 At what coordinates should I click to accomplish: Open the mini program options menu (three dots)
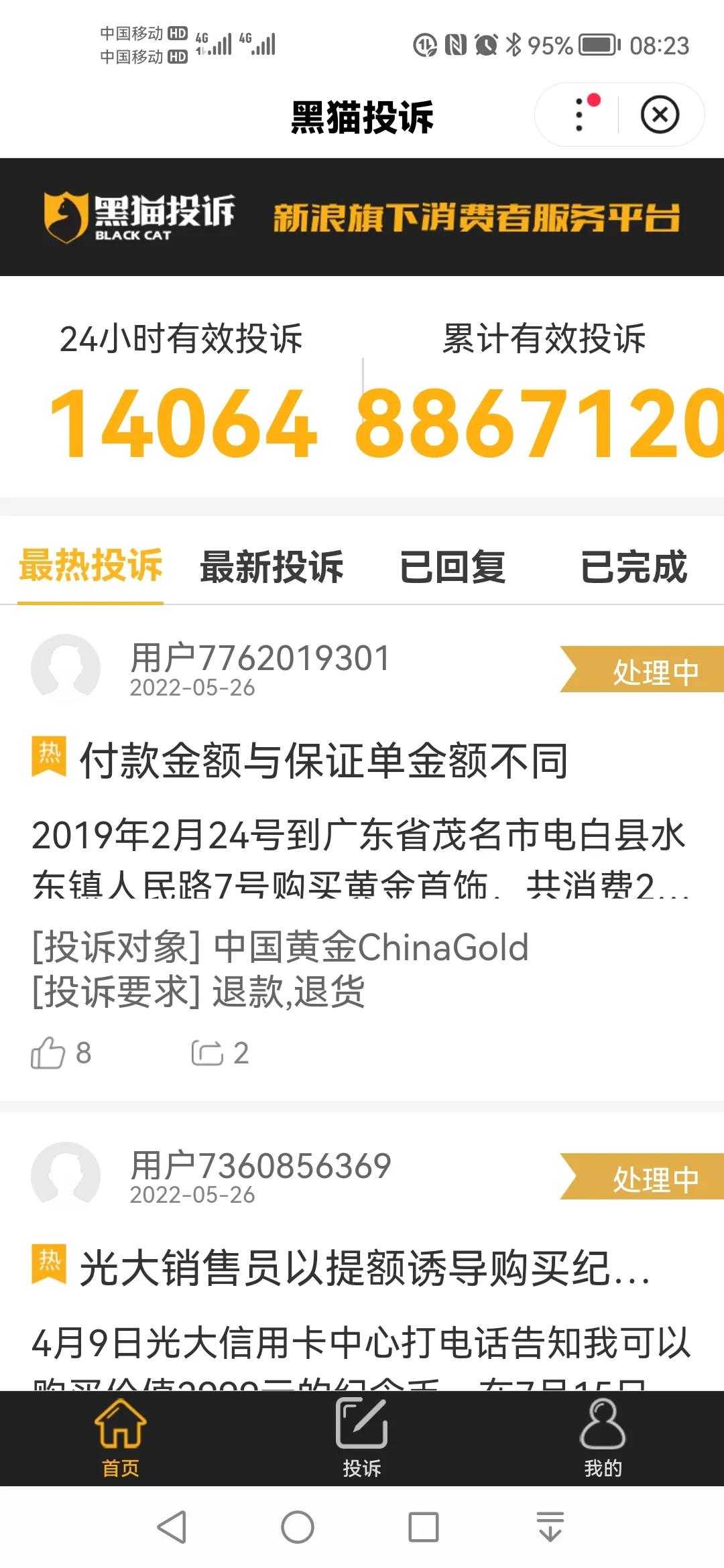coord(580,114)
